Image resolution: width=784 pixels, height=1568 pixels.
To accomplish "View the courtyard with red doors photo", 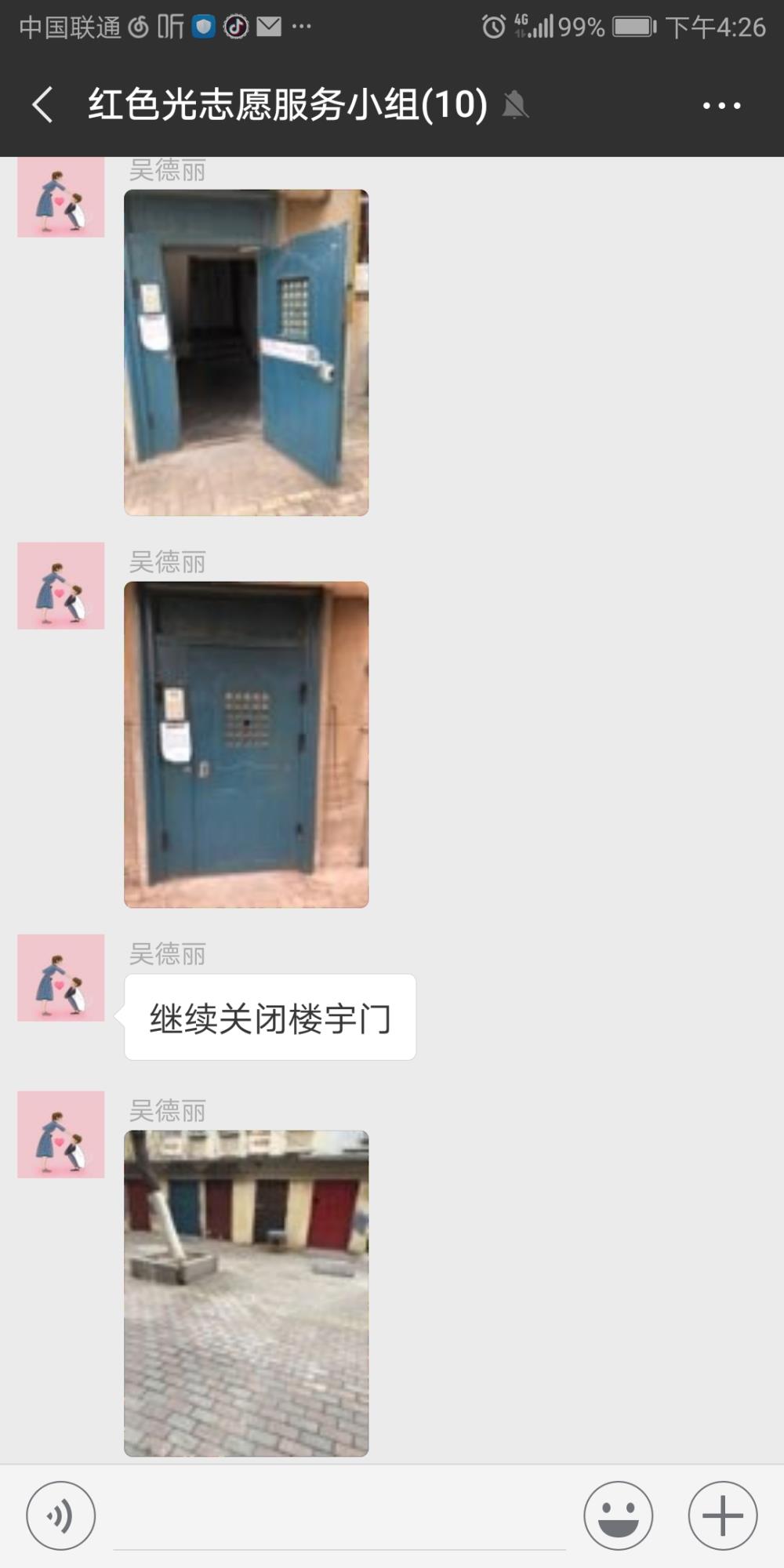I will [x=246, y=1293].
